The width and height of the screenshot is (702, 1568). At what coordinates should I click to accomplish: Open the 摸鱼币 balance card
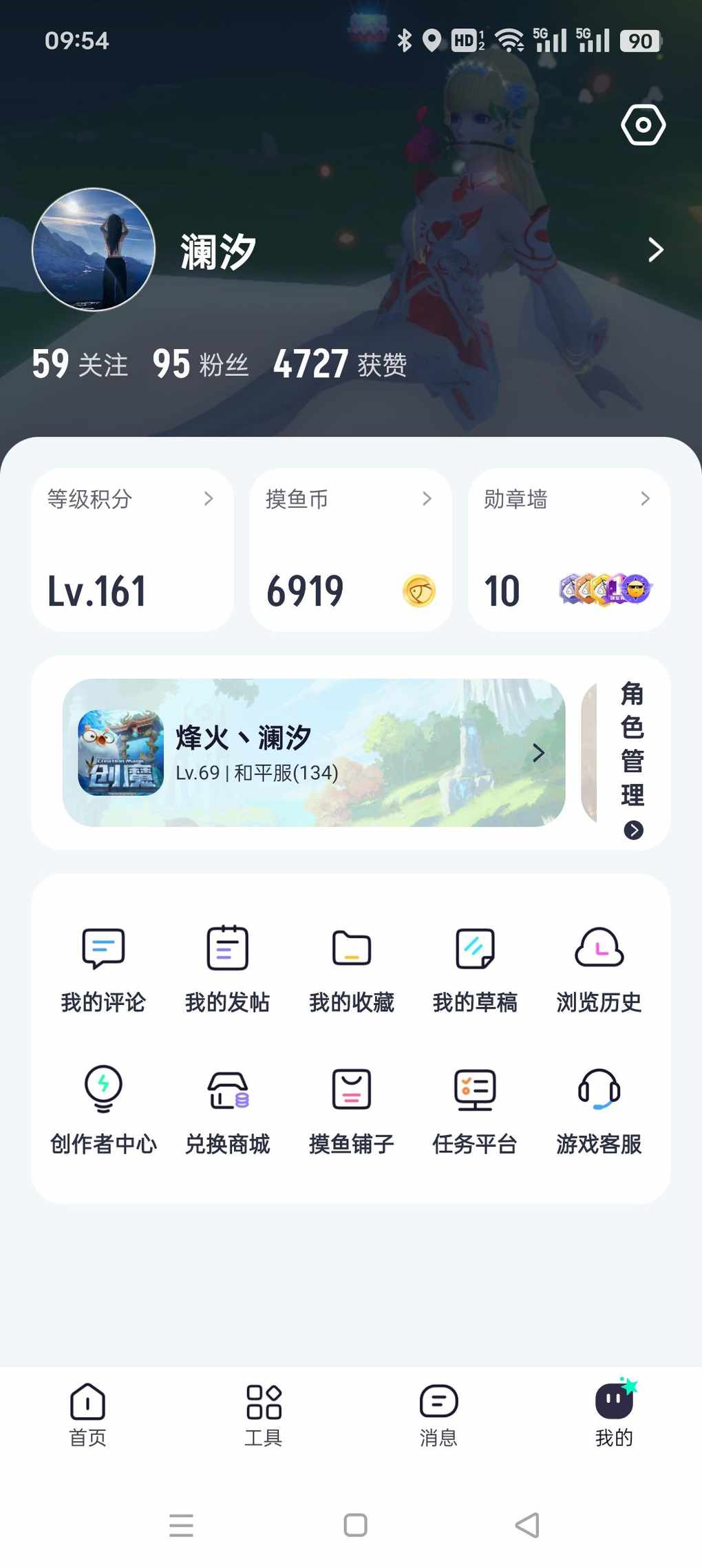pyautogui.click(x=350, y=549)
